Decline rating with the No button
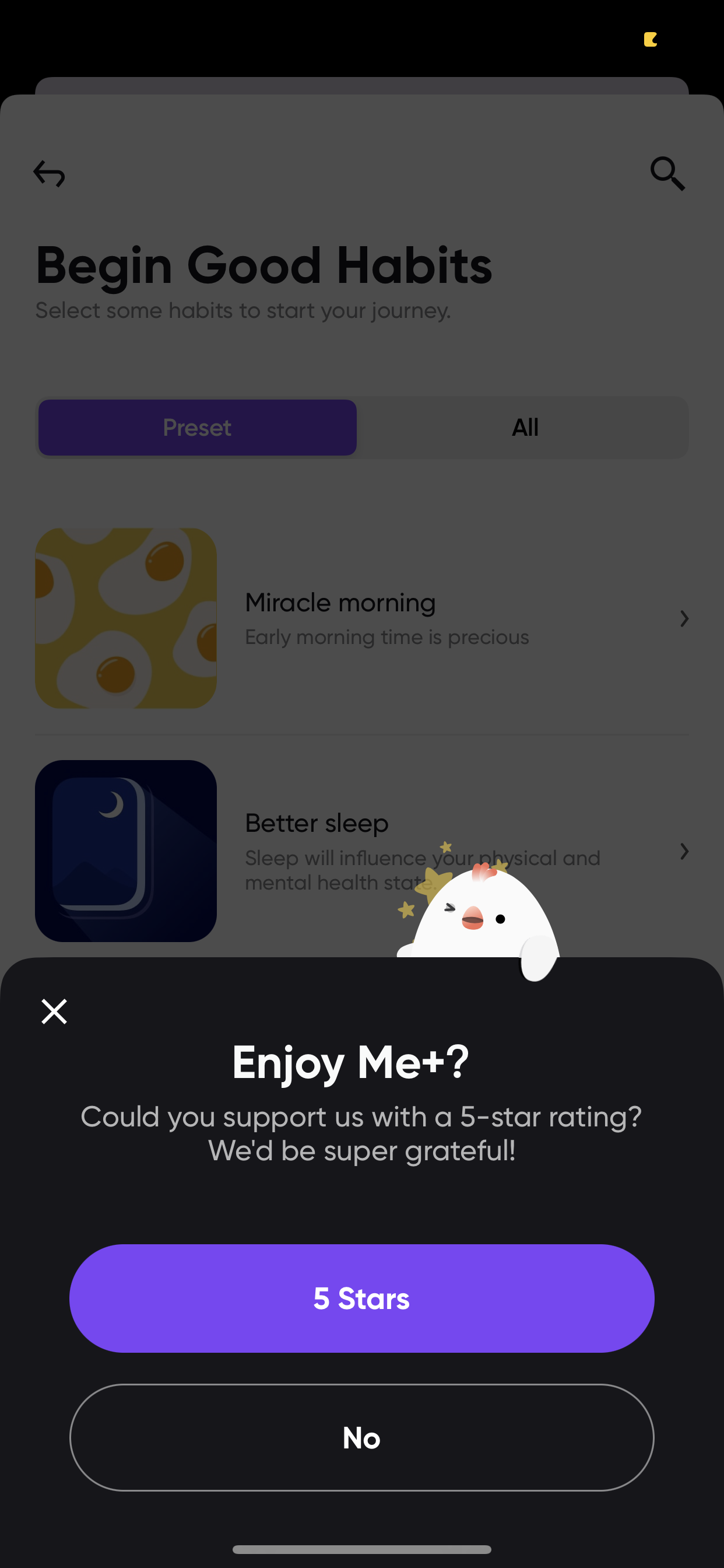Viewport: 724px width, 1568px height. click(361, 1437)
